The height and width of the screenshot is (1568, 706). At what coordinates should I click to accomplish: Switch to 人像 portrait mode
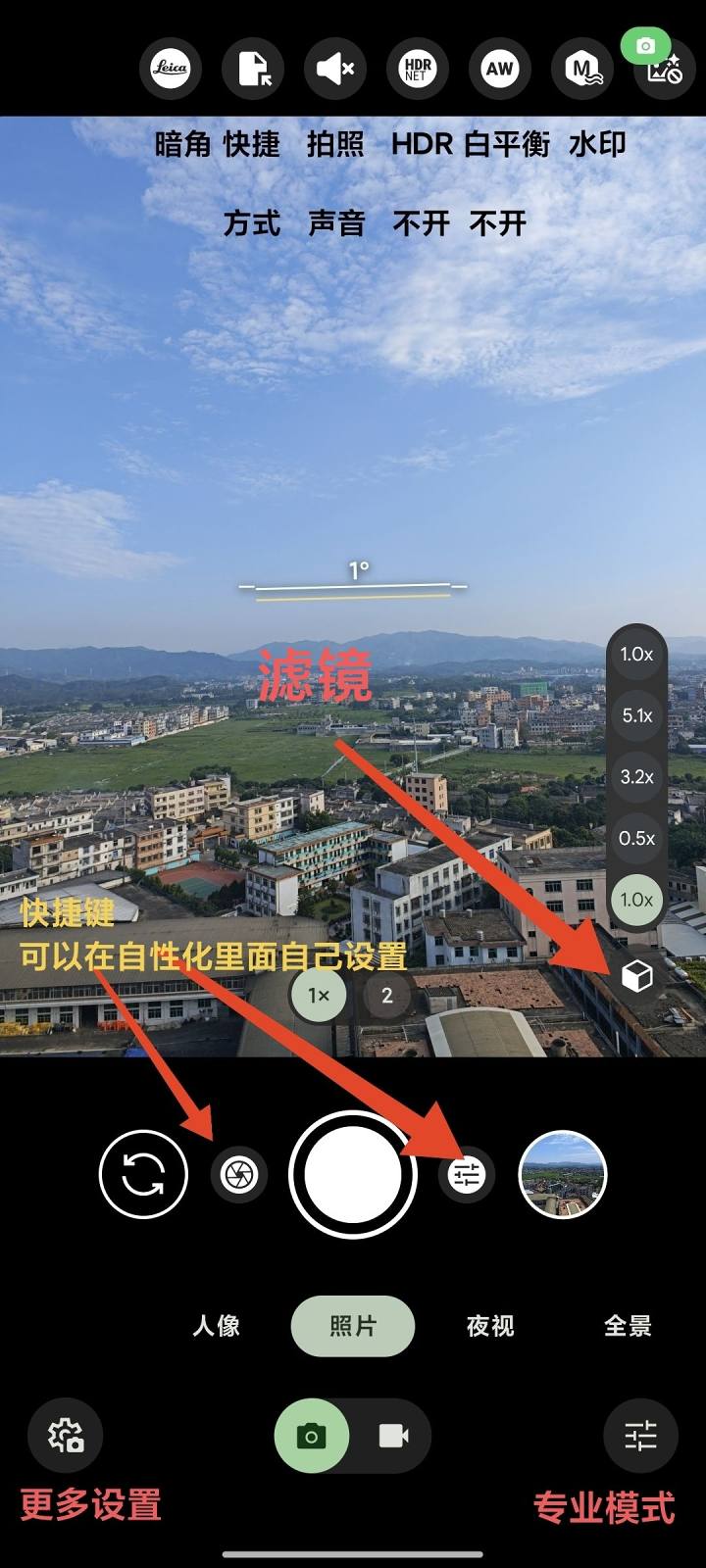tap(216, 1326)
